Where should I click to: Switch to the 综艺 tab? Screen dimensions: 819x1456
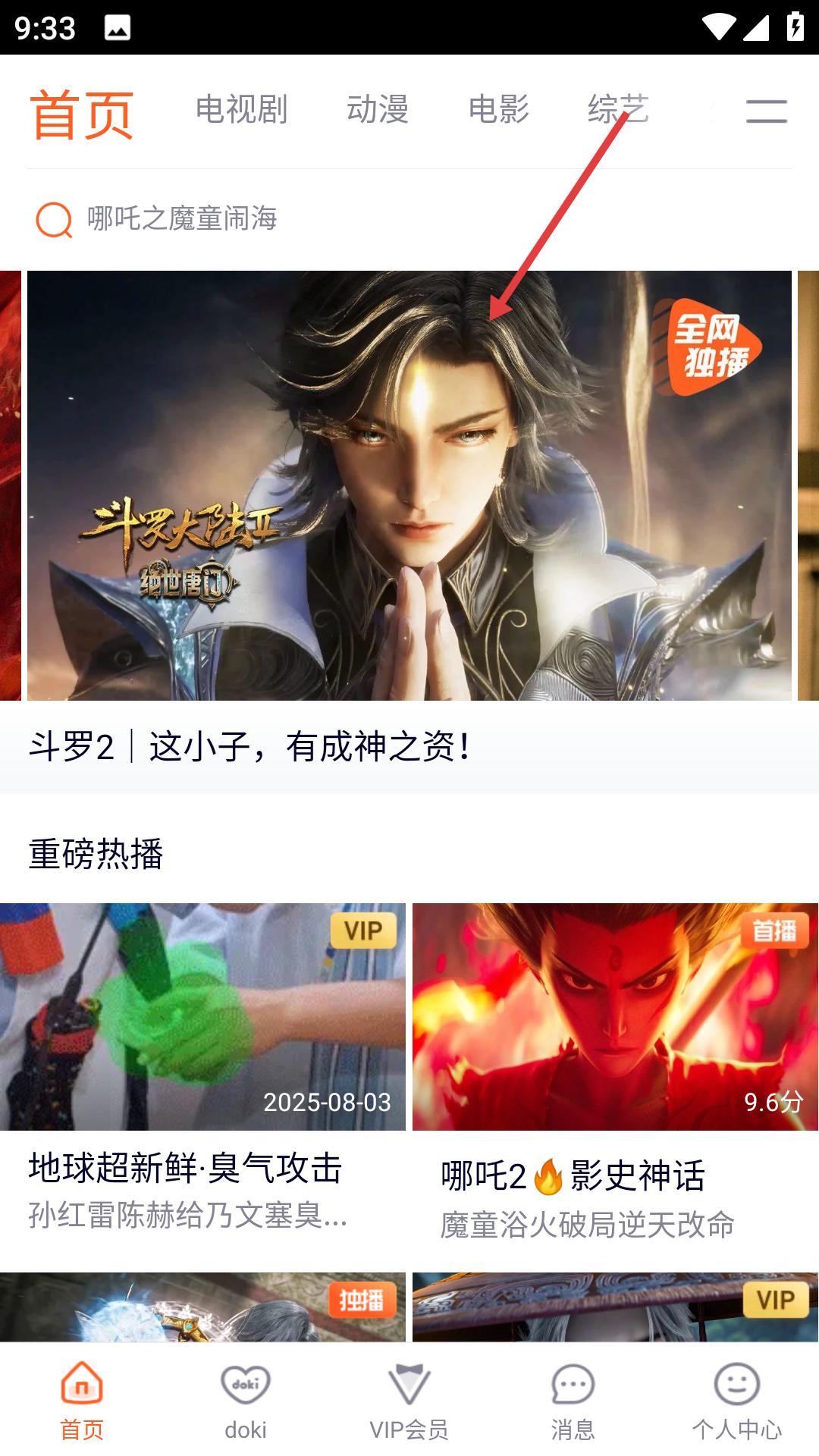click(618, 110)
